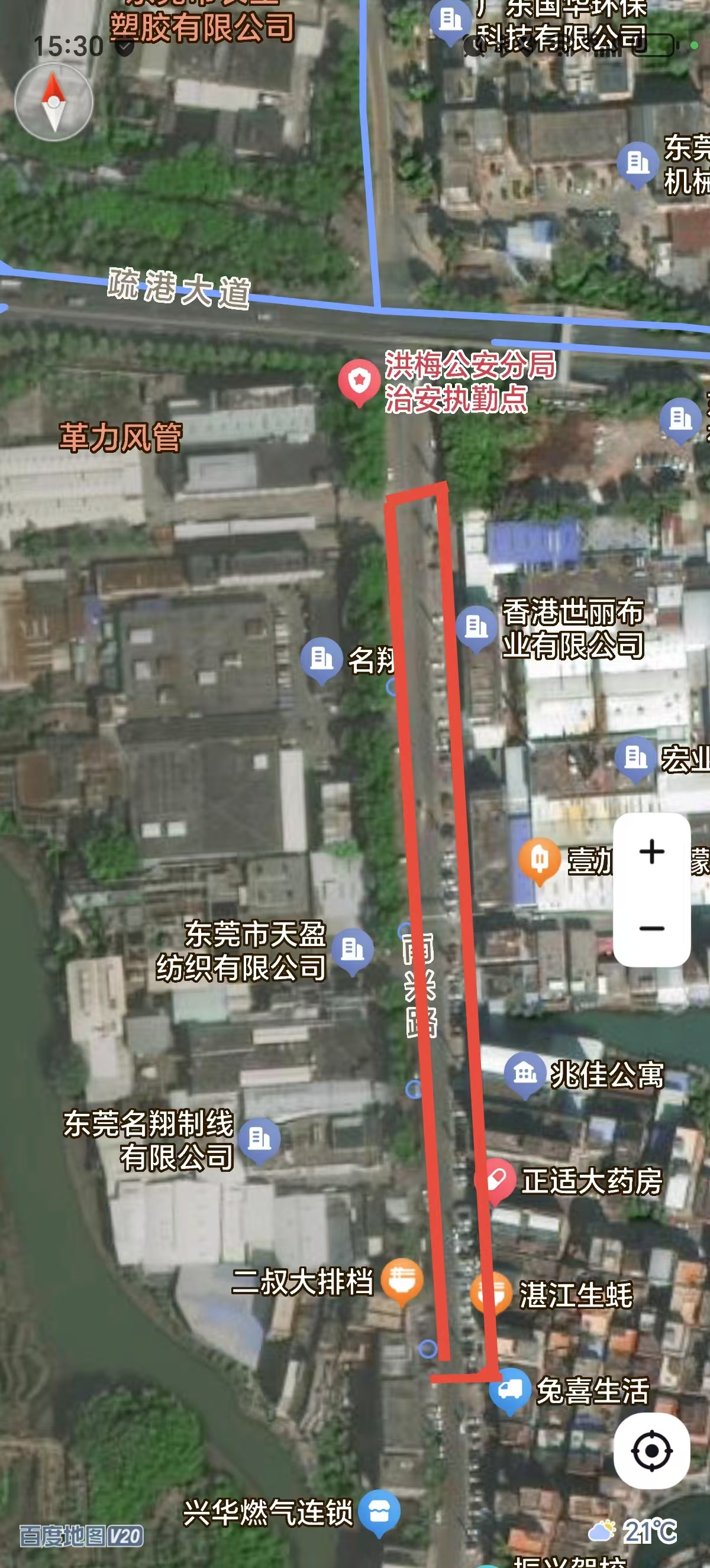Open the 洪梅公安分局治安执勤点 marker
Viewport: 710px width, 1568px height.
(x=359, y=381)
